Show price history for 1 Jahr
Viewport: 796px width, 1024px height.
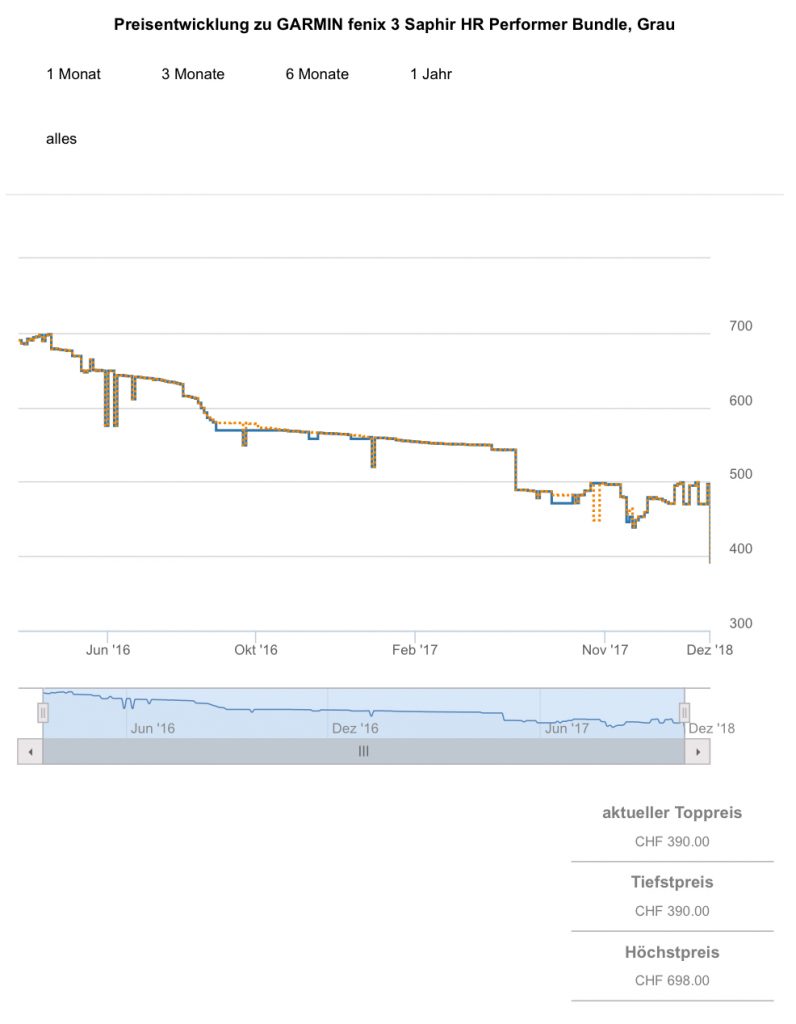click(x=431, y=74)
